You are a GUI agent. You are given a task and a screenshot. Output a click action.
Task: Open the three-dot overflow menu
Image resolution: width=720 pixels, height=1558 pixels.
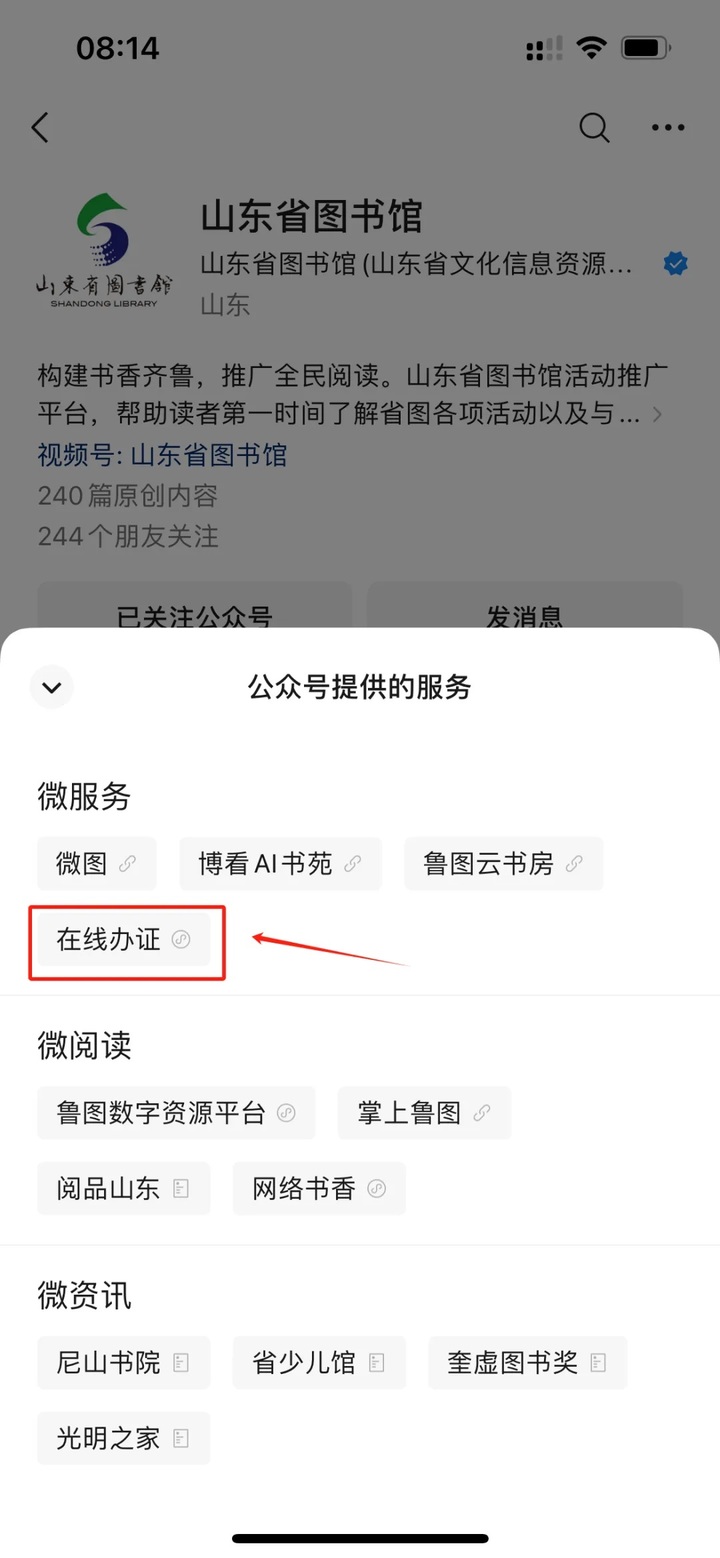click(x=668, y=128)
